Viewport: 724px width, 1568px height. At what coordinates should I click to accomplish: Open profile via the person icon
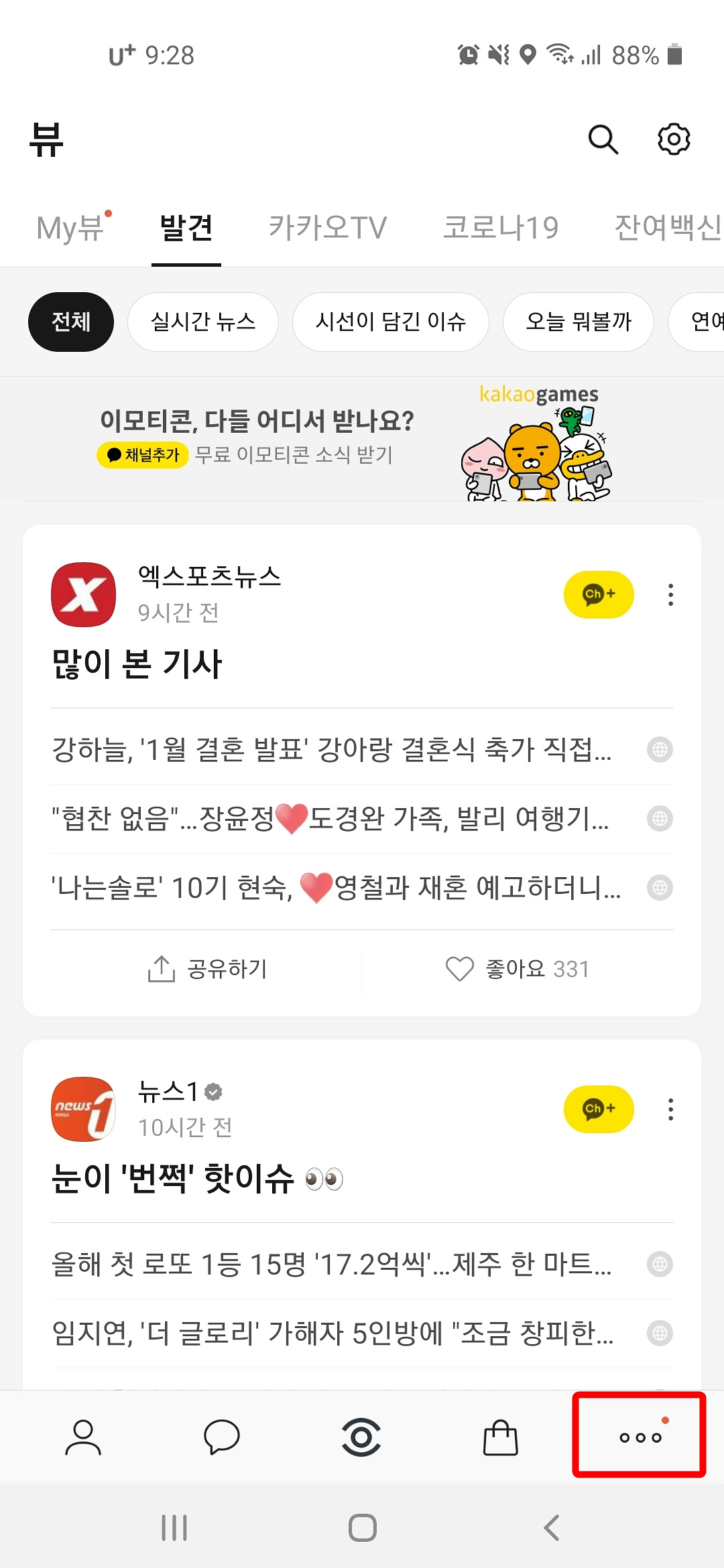(x=82, y=1438)
